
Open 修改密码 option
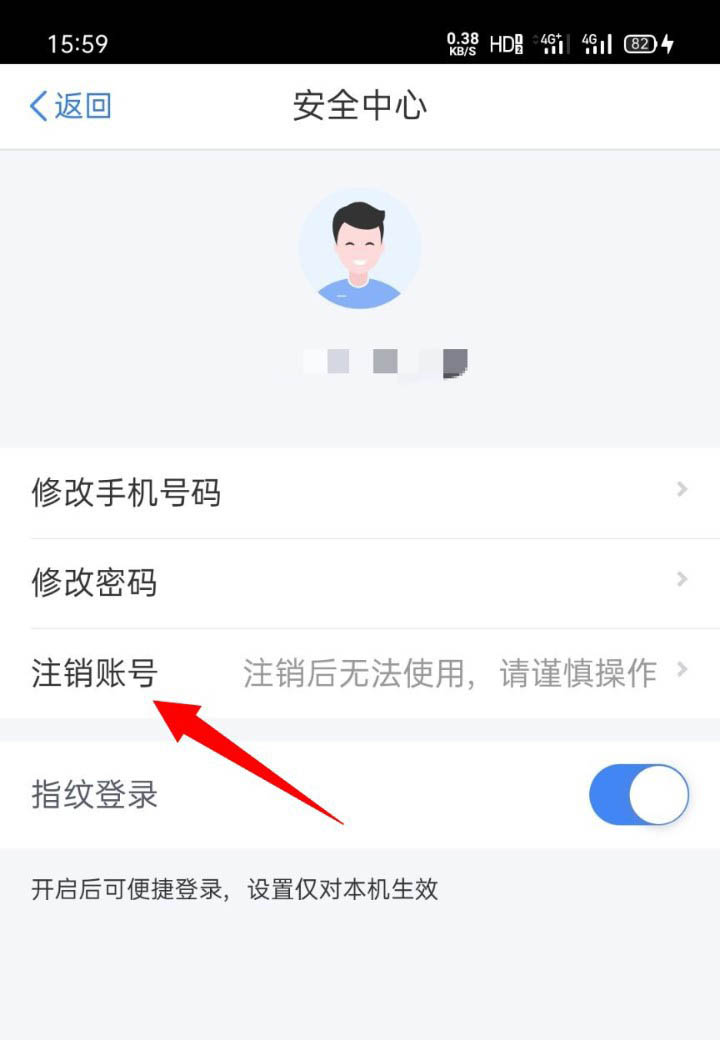click(360, 582)
